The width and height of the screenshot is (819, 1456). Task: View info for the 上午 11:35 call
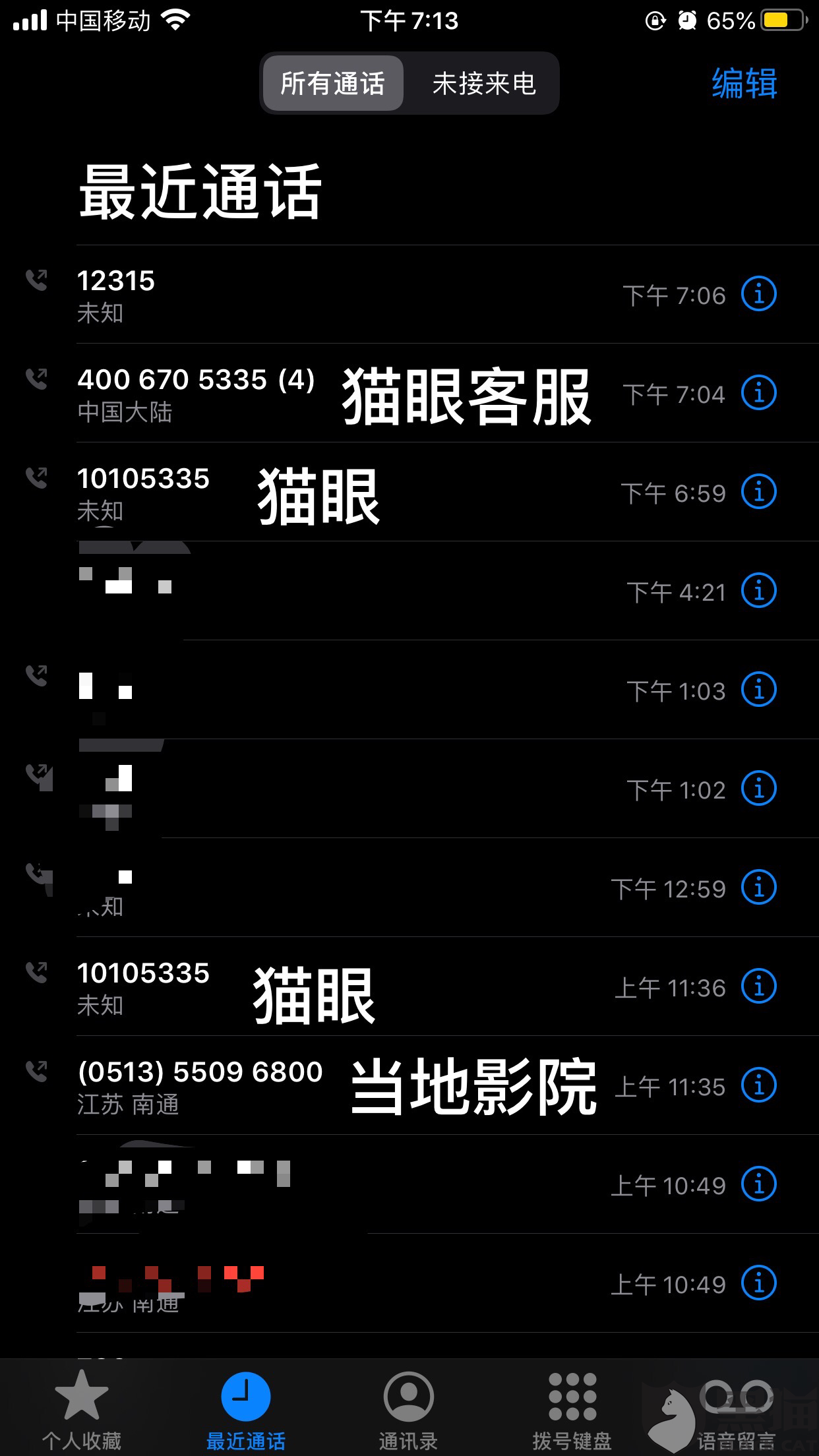pyautogui.click(x=759, y=1085)
